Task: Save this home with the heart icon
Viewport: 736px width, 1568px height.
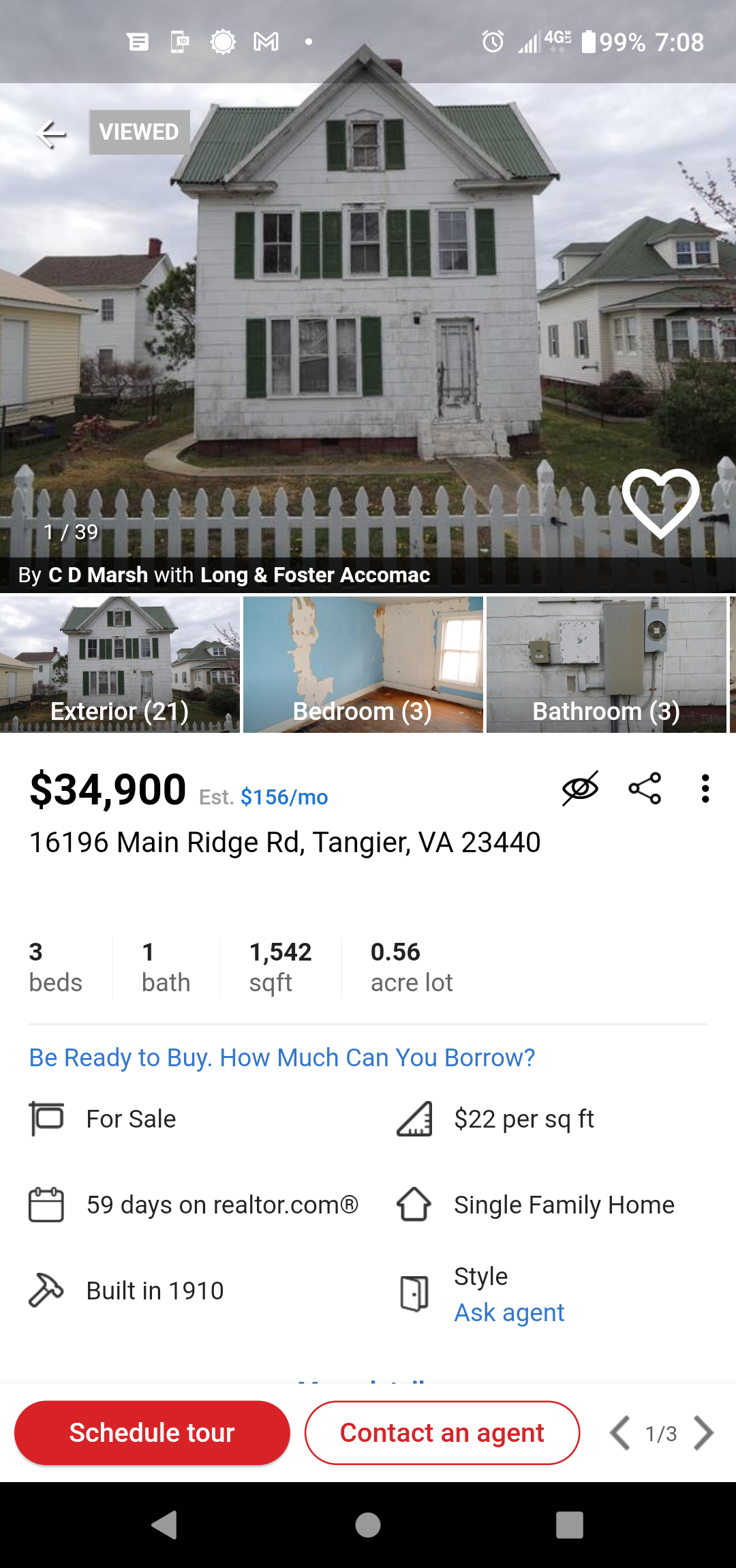Action: [x=660, y=503]
